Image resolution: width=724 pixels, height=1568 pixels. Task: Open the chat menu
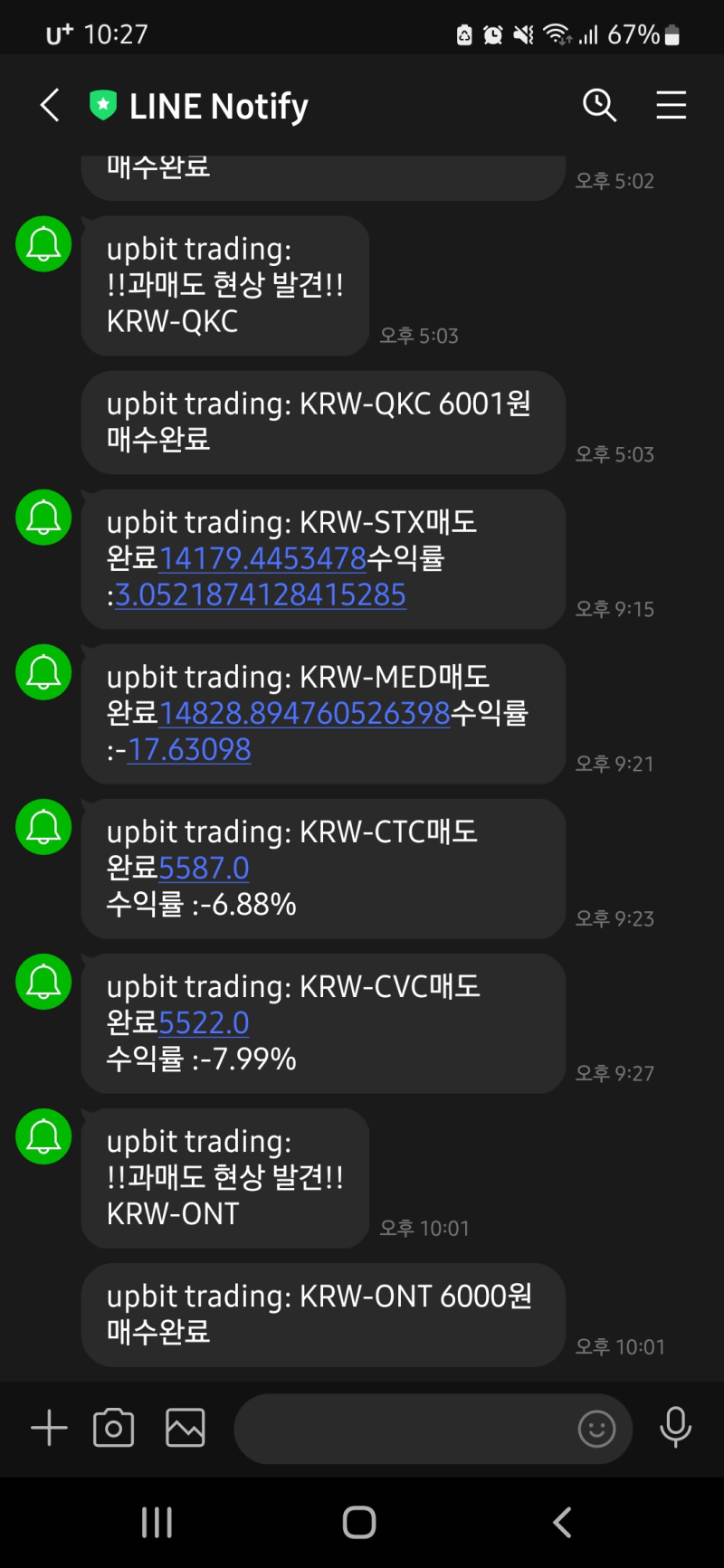pyautogui.click(x=671, y=106)
